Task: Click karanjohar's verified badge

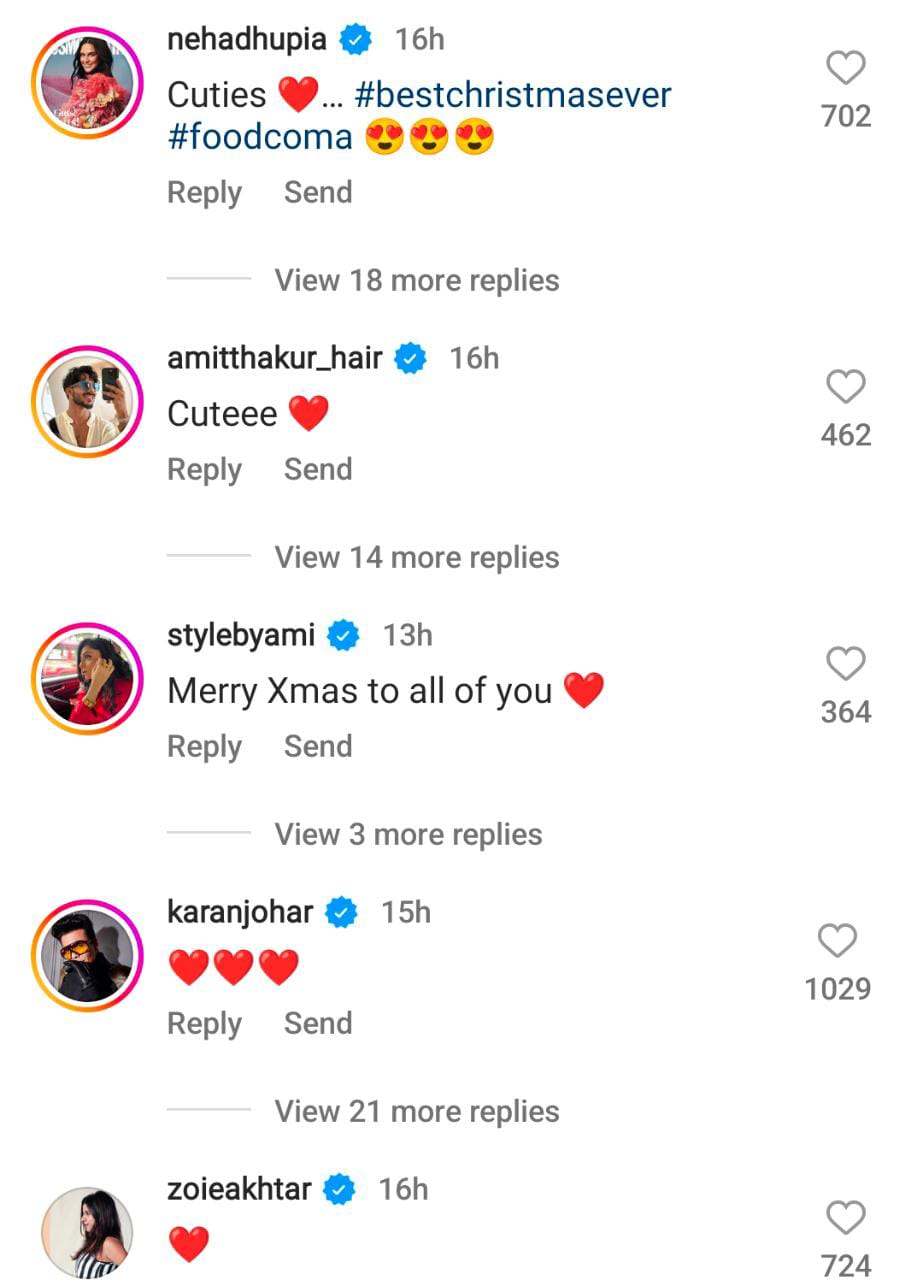Action: tap(340, 912)
